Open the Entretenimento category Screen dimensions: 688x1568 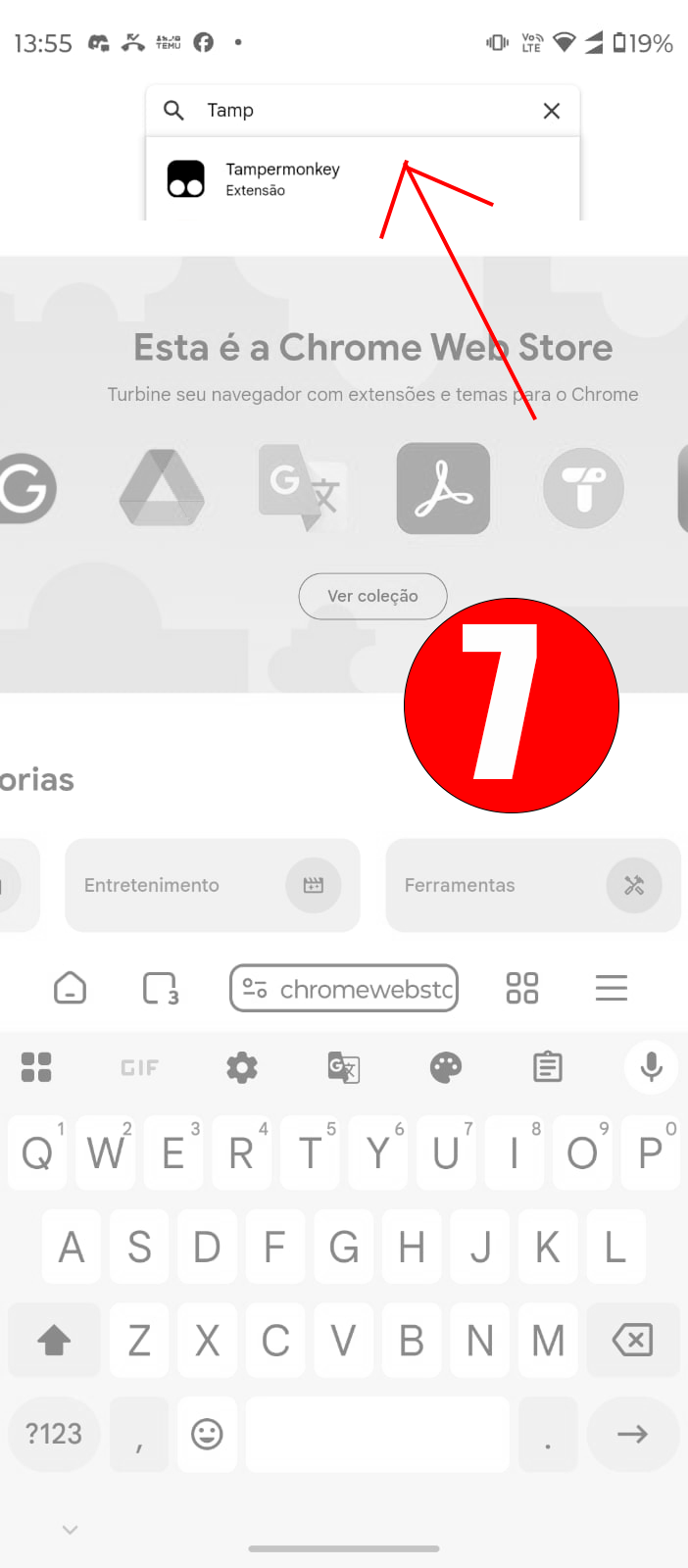point(212,885)
